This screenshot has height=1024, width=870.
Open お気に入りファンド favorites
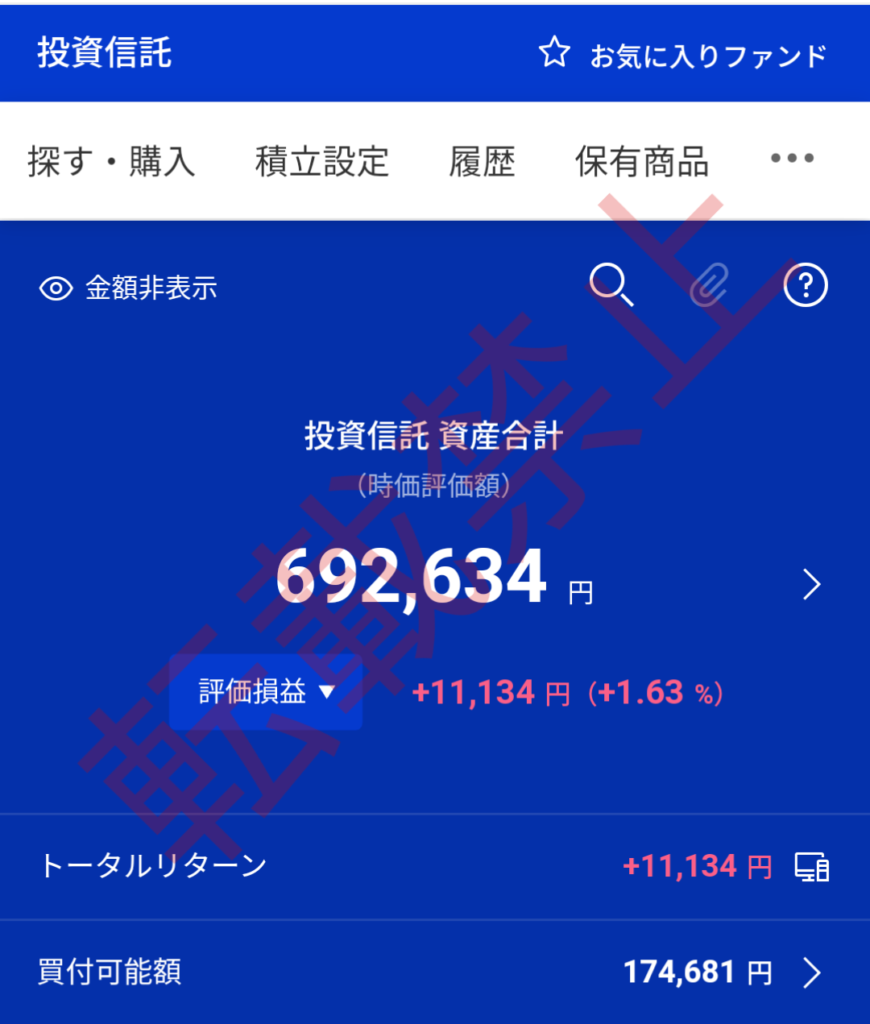click(683, 54)
